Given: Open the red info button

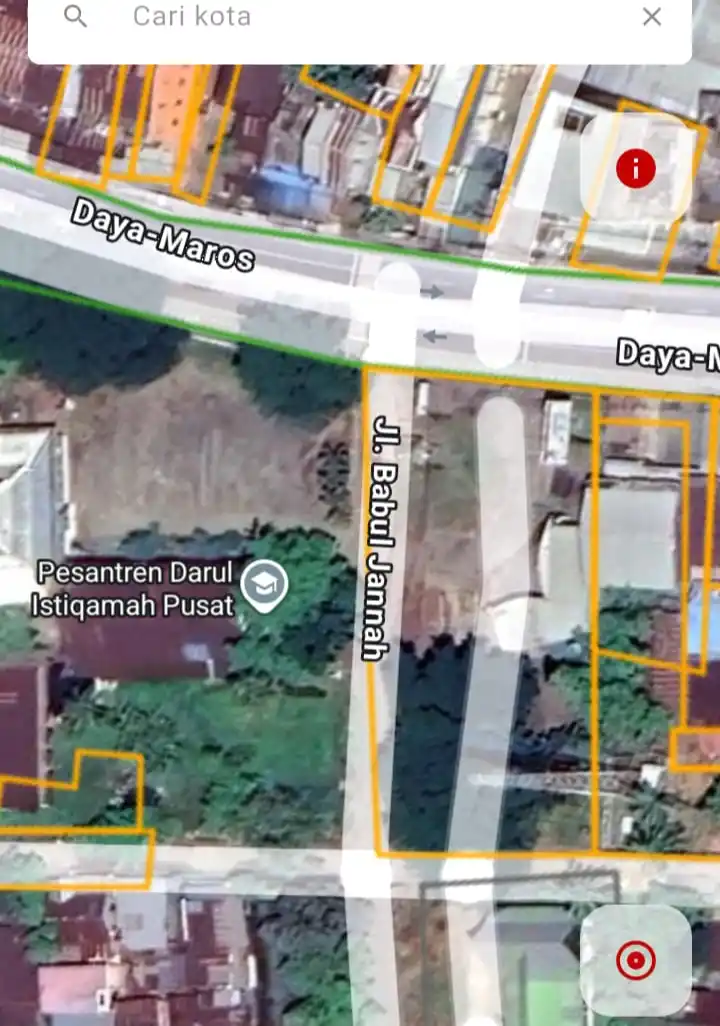Looking at the screenshot, I should pyautogui.click(x=635, y=168).
